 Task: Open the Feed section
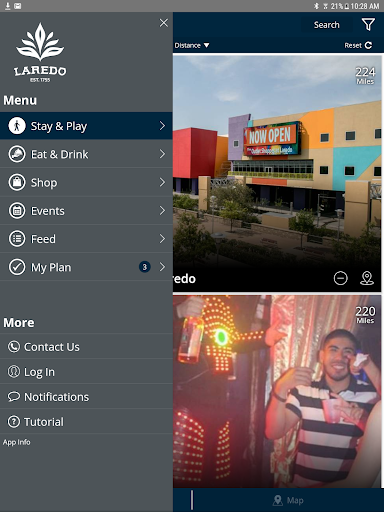point(86,239)
